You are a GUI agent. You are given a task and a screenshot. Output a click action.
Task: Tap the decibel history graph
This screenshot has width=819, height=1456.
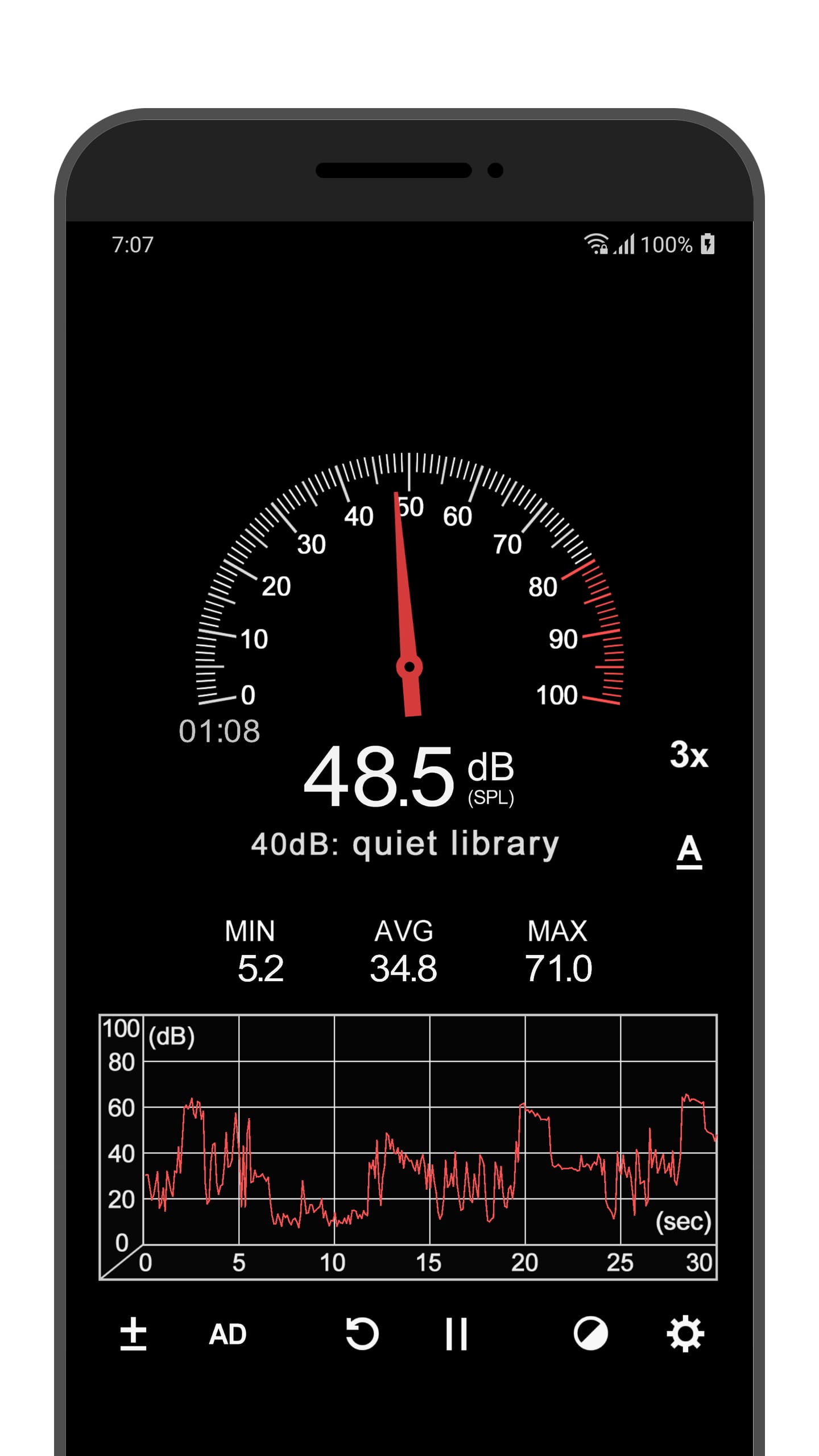pos(409,1132)
